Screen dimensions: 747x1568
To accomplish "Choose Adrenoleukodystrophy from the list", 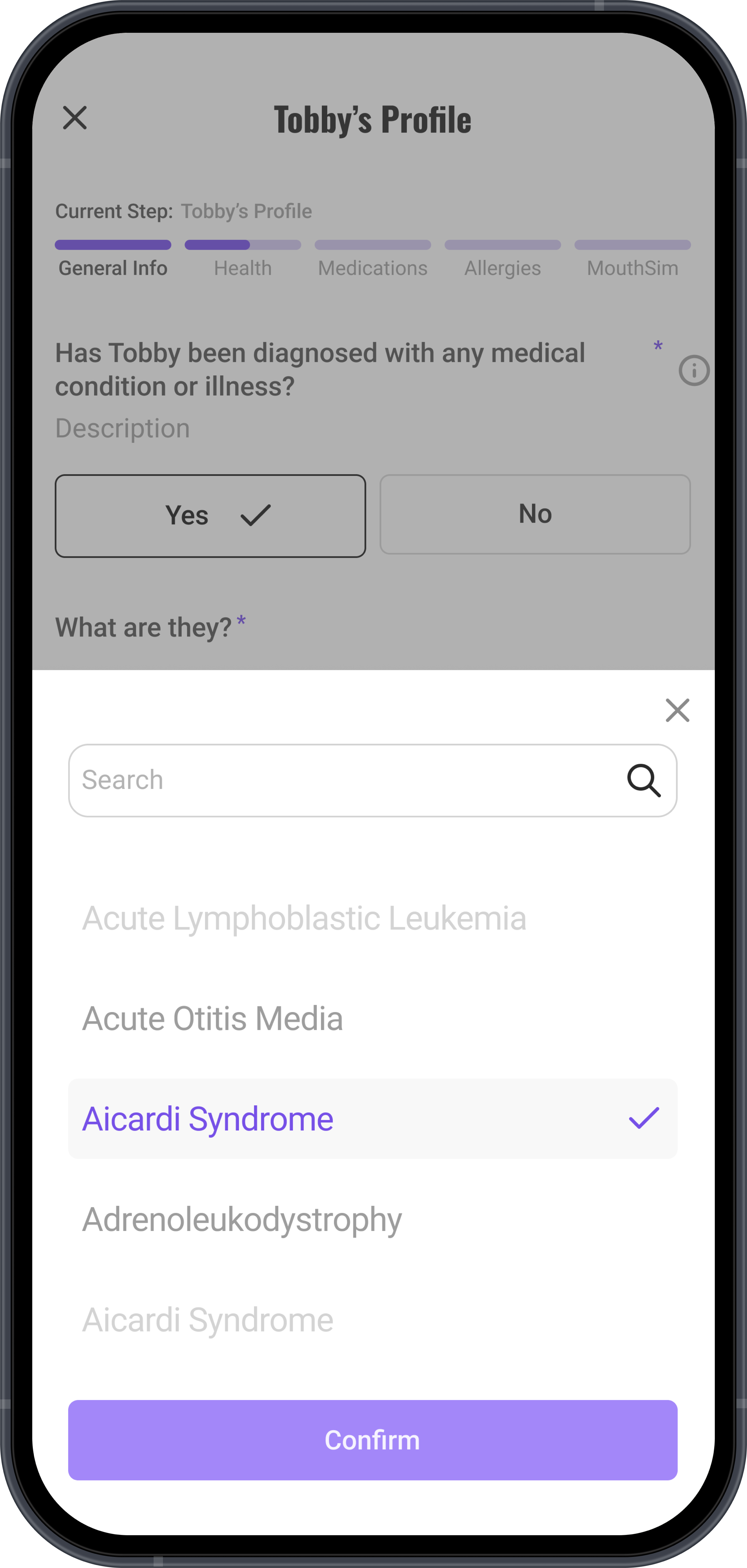I will [242, 1219].
